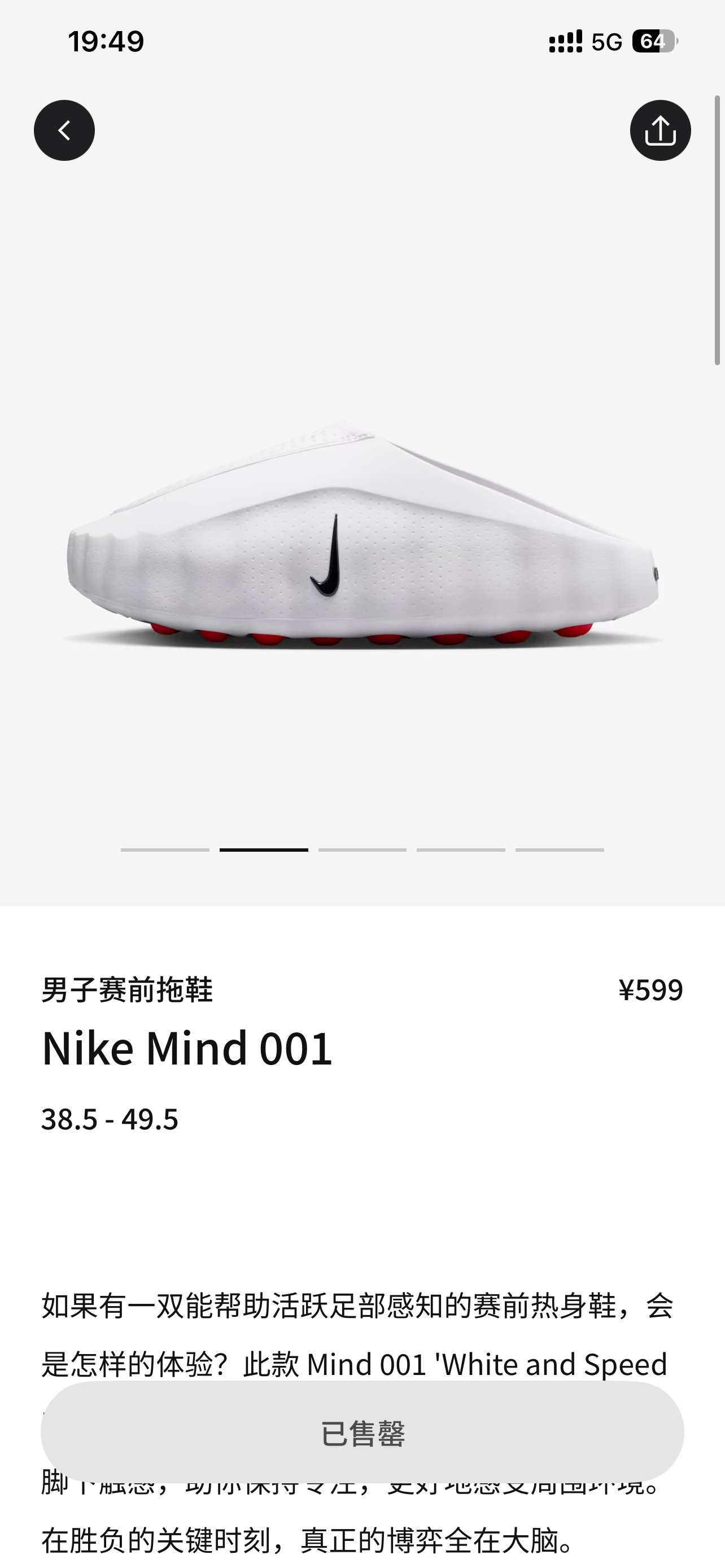Image resolution: width=725 pixels, height=1568 pixels.
Task: Jump to the first image indicator
Action: click(x=165, y=849)
